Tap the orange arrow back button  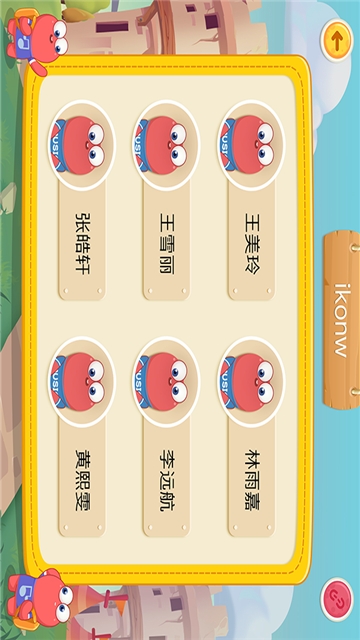point(337,40)
